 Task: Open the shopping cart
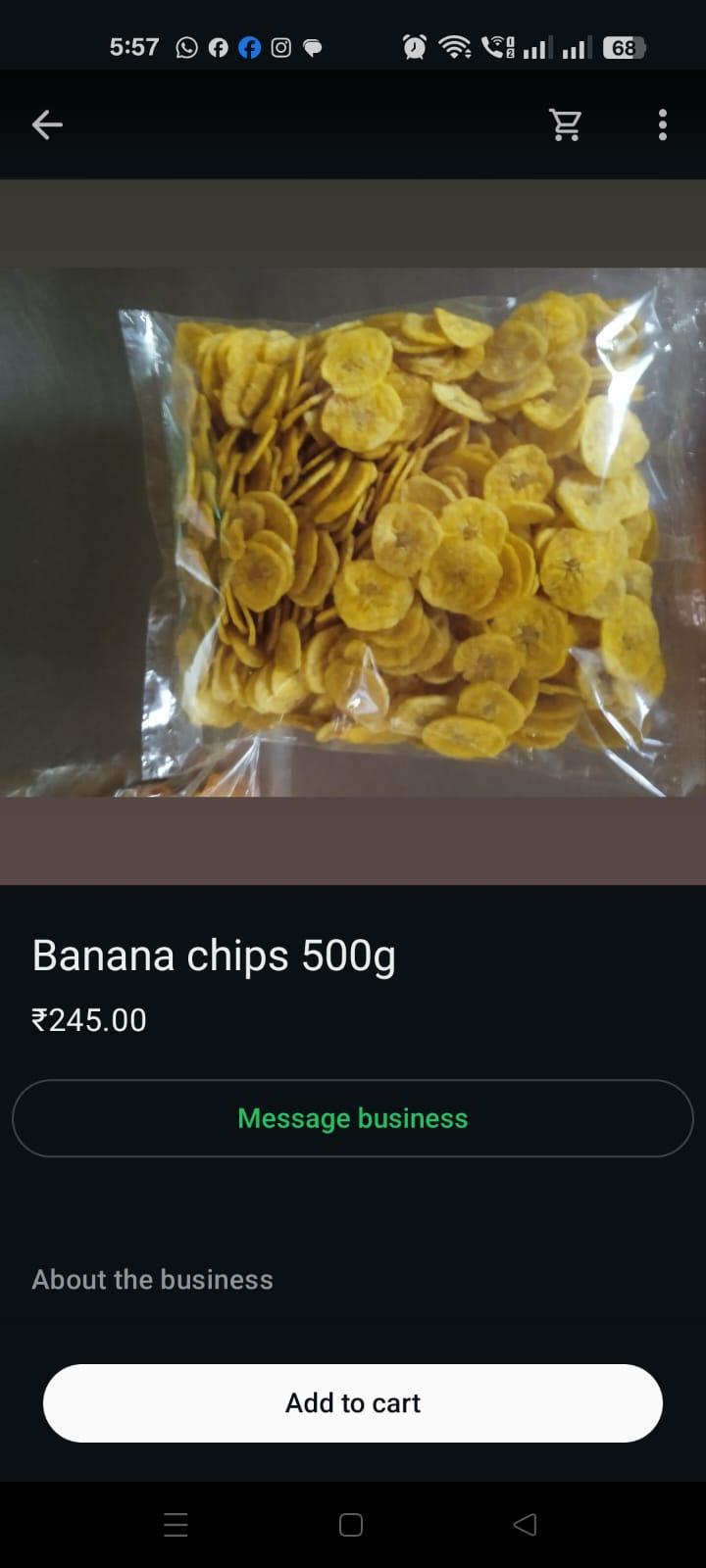[x=565, y=124]
